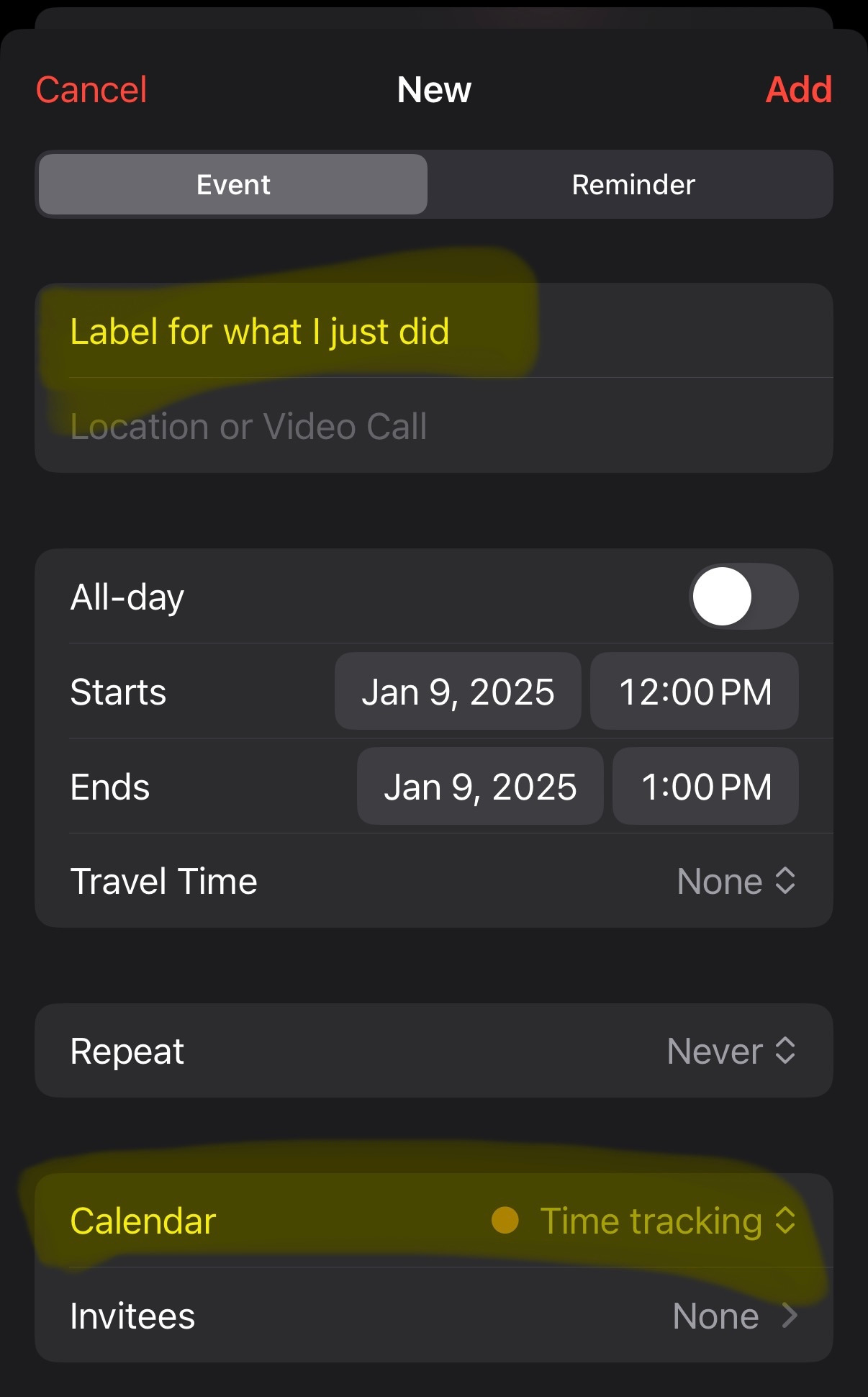Enable the All-day switch

(x=743, y=597)
